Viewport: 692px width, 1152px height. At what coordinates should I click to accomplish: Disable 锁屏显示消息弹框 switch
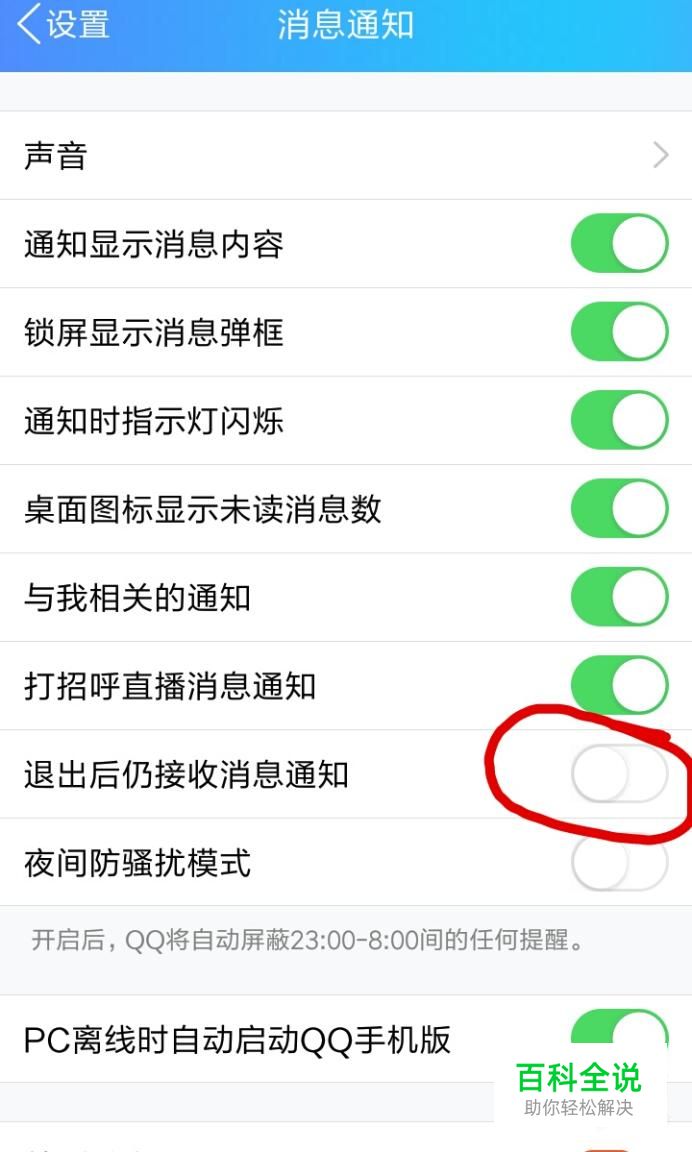tap(619, 331)
